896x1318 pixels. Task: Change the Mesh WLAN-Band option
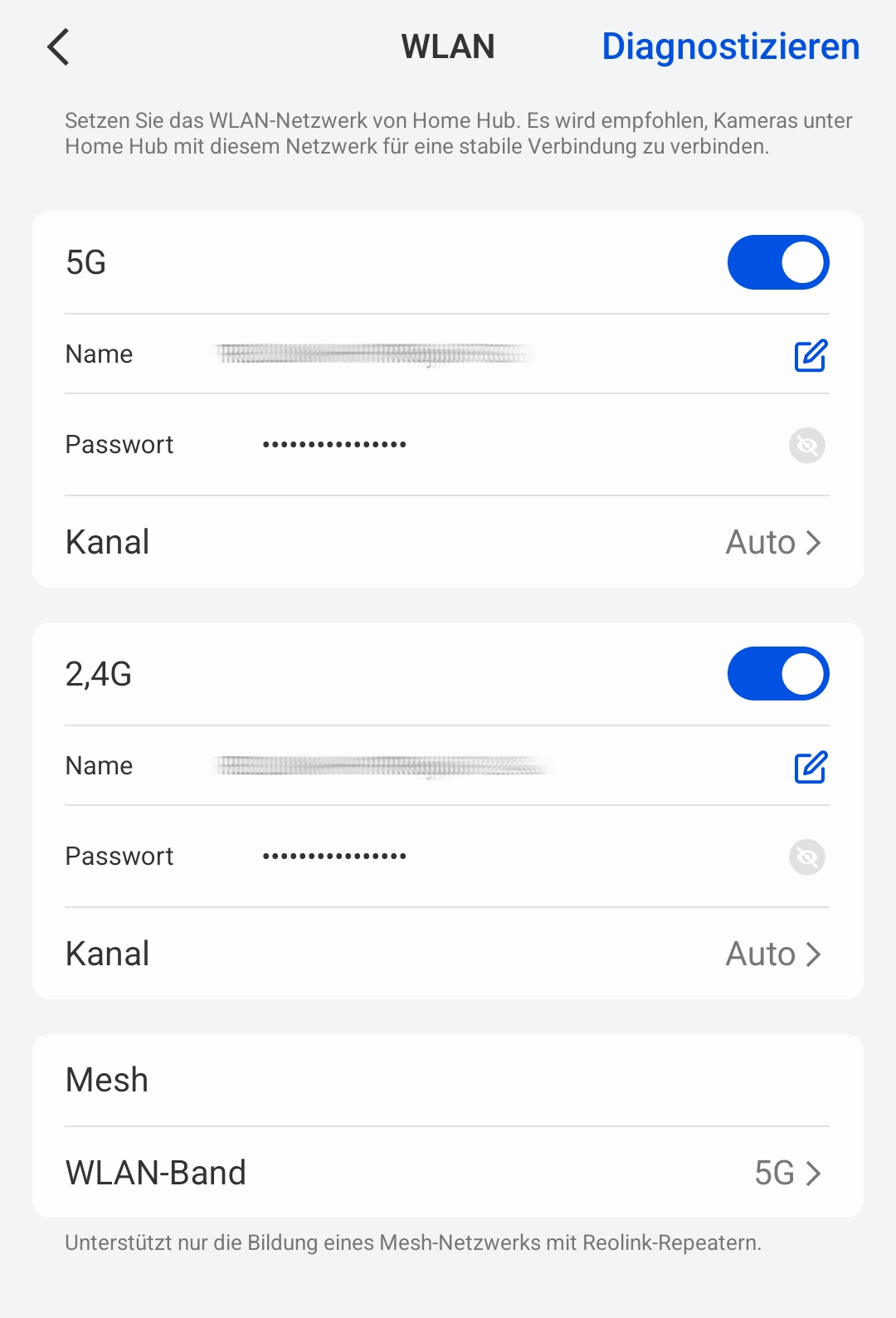[786, 1173]
